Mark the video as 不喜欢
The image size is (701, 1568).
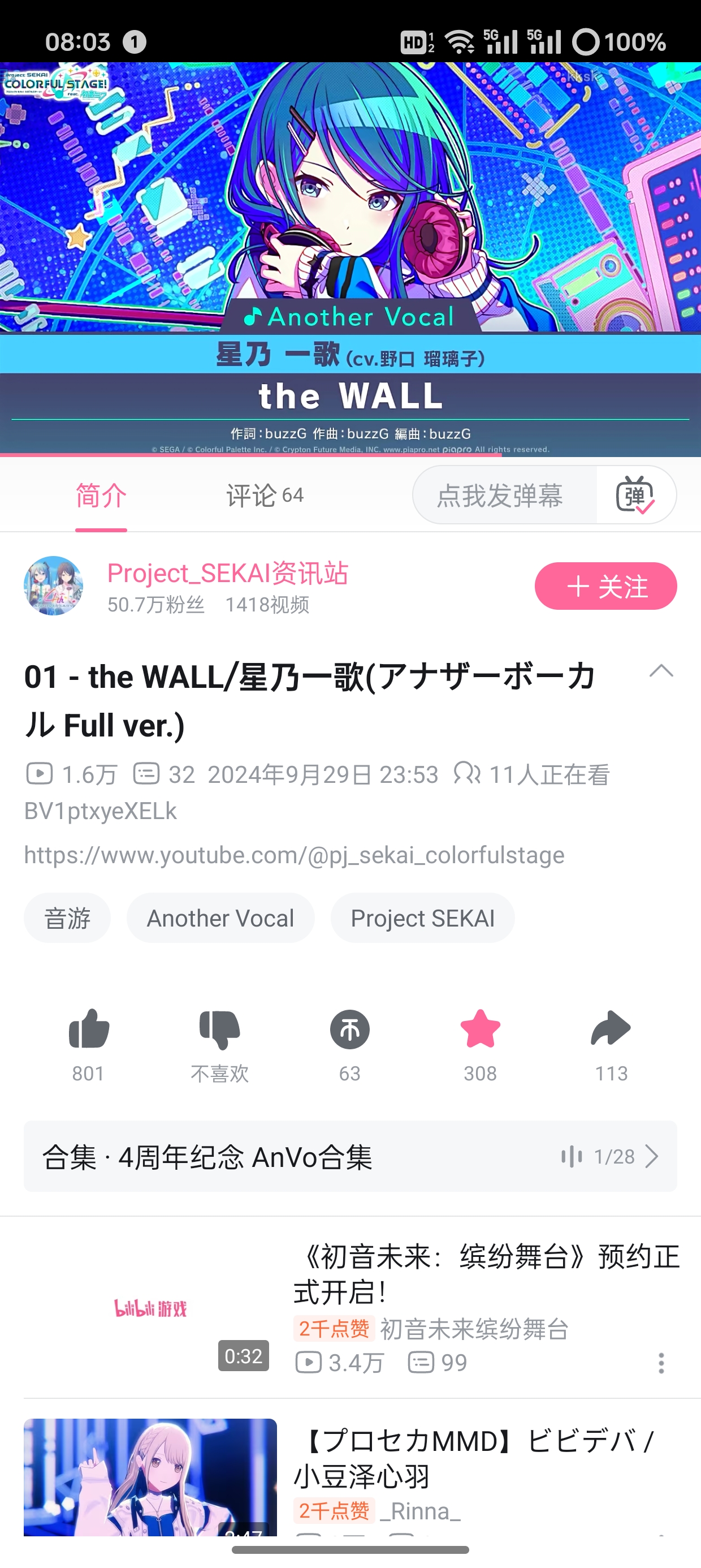220,1030
